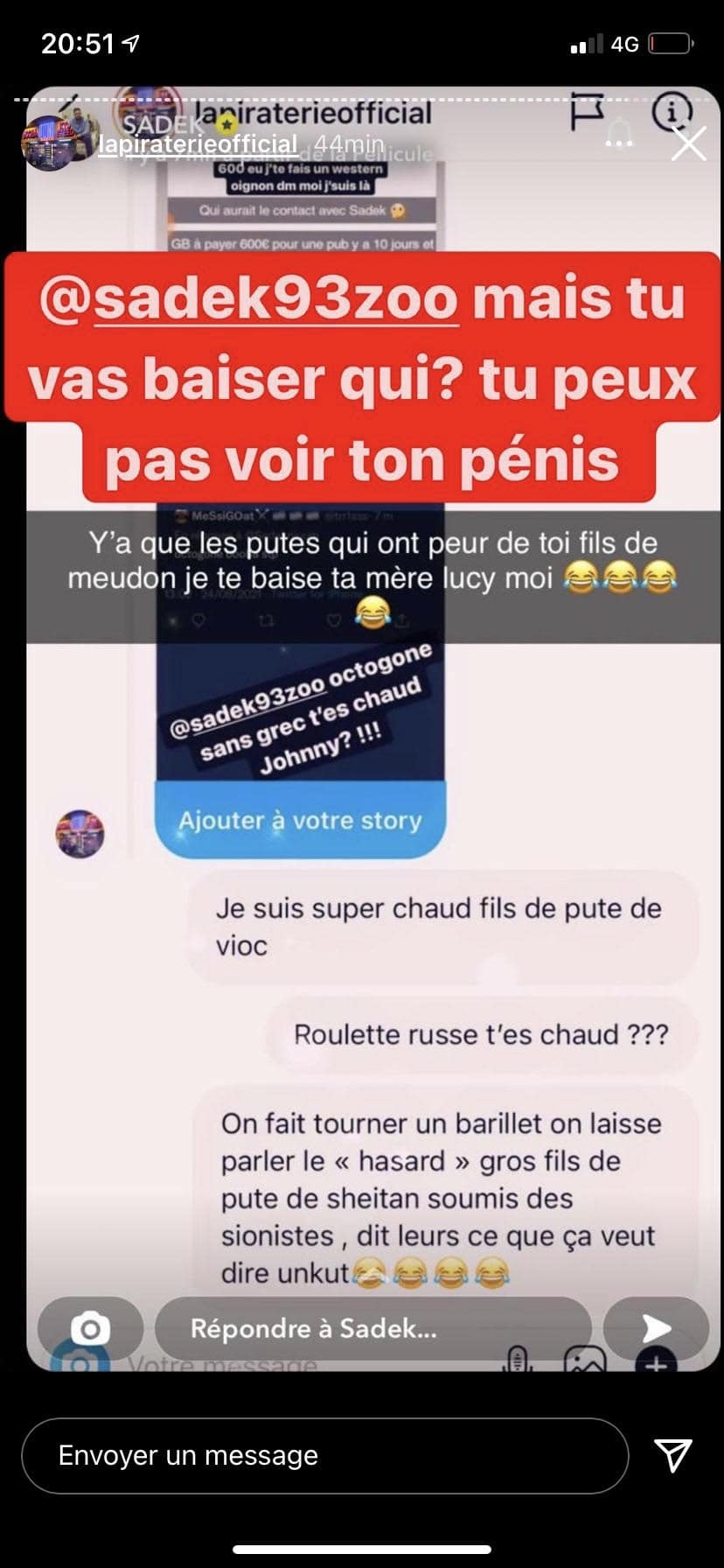Viewport: 724px width, 1568px height.
Task: Share this story via paper plane icon
Action: (673, 1454)
